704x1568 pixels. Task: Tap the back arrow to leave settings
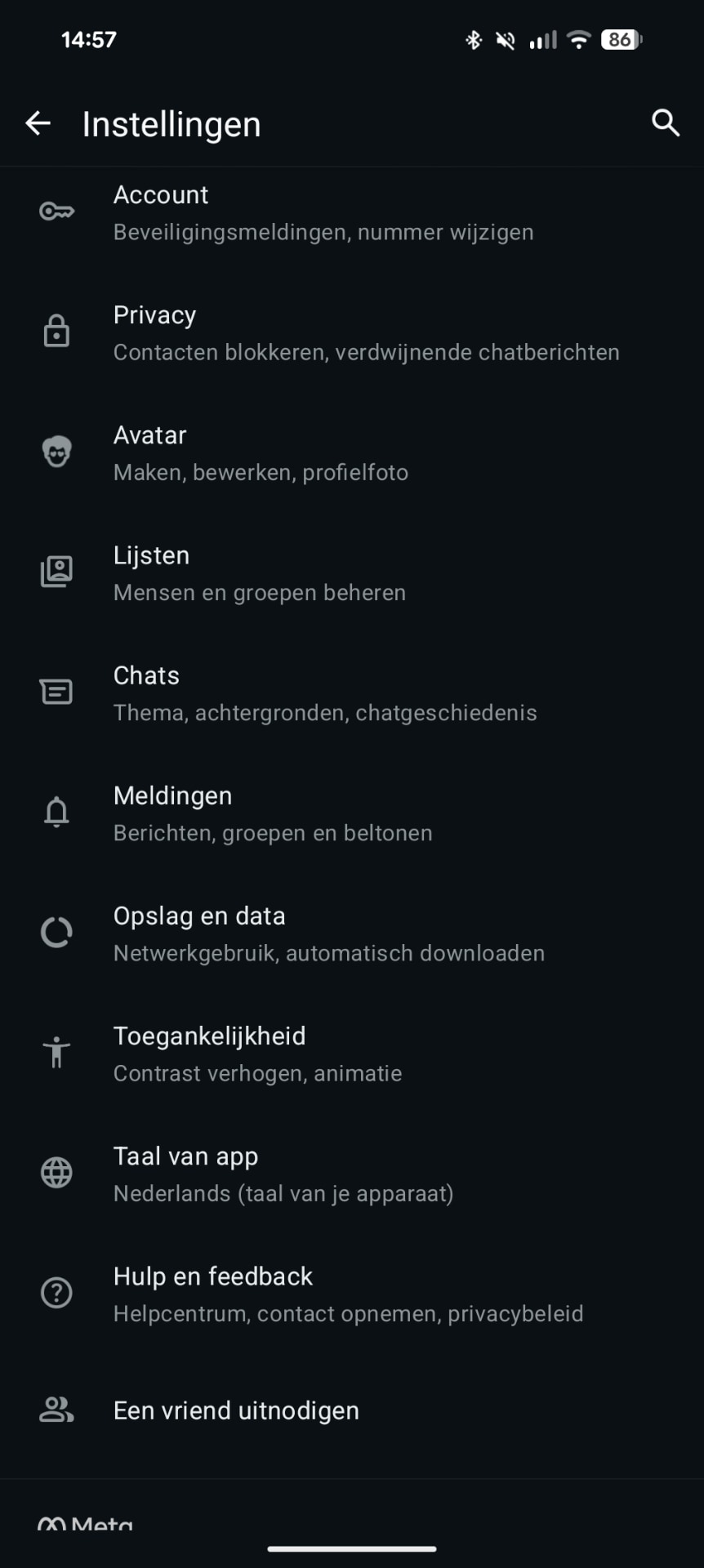[38, 123]
